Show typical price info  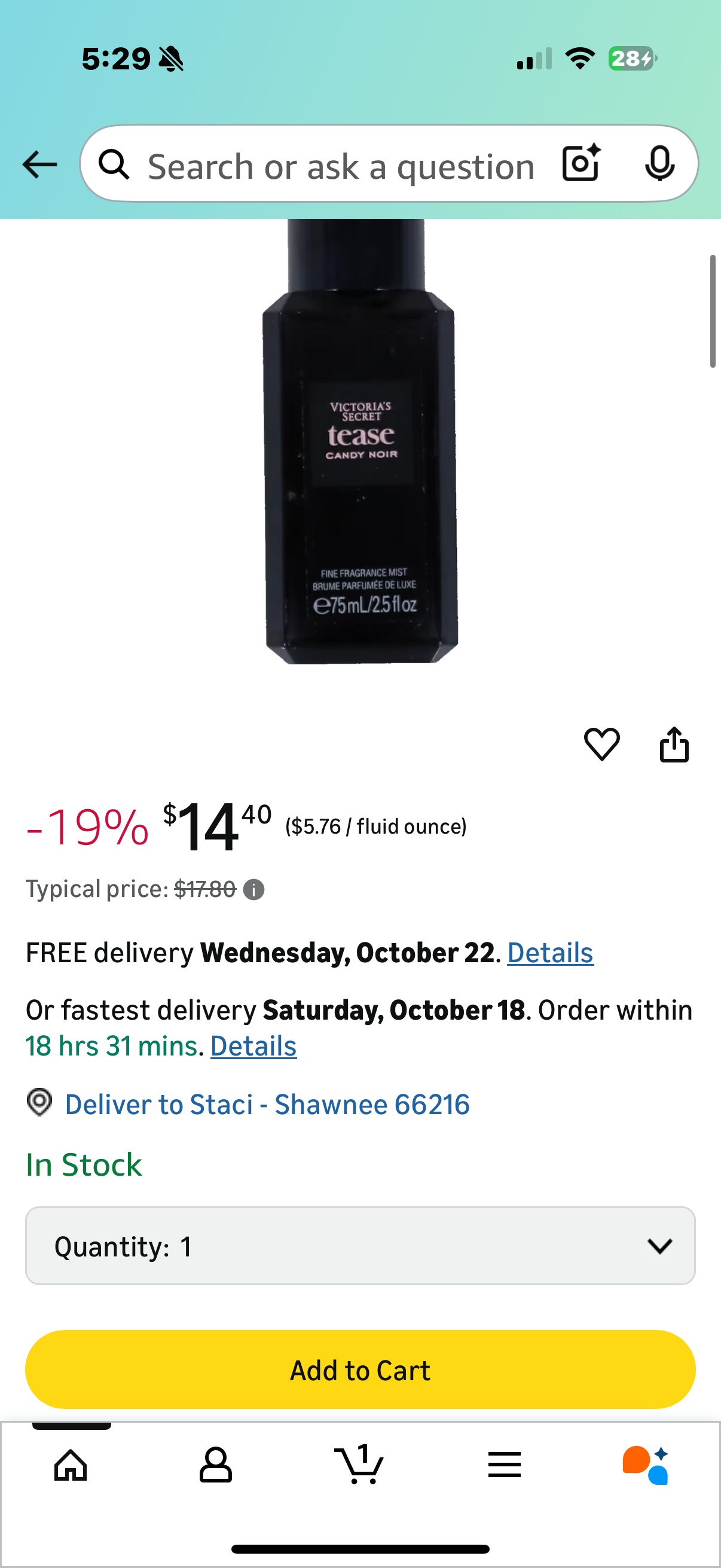[253, 890]
